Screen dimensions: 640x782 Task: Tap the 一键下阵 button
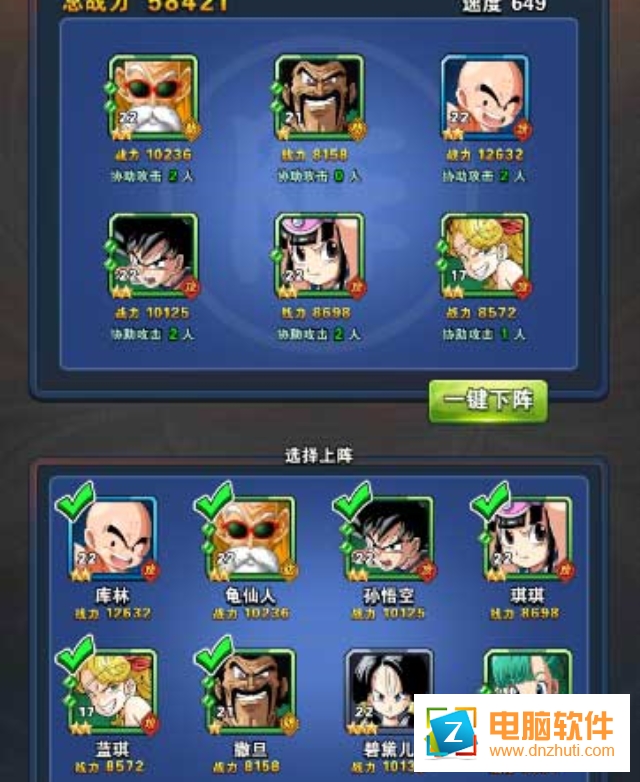(x=488, y=401)
